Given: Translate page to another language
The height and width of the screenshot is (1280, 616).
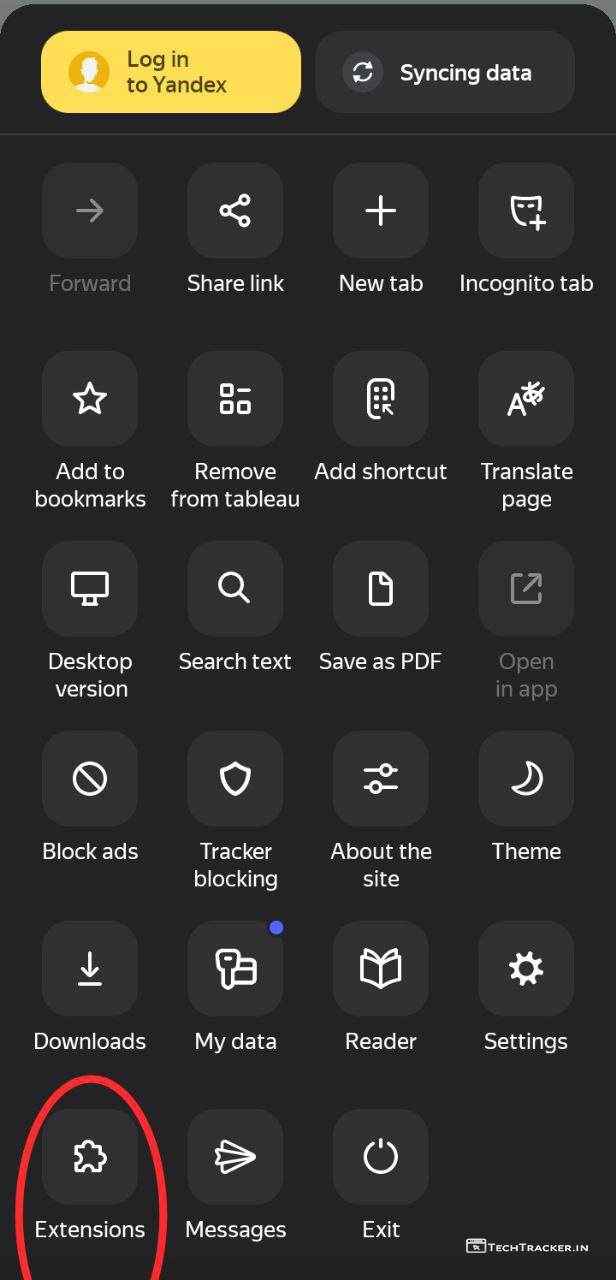Looking at the screenshot, I should pos(526,399).
